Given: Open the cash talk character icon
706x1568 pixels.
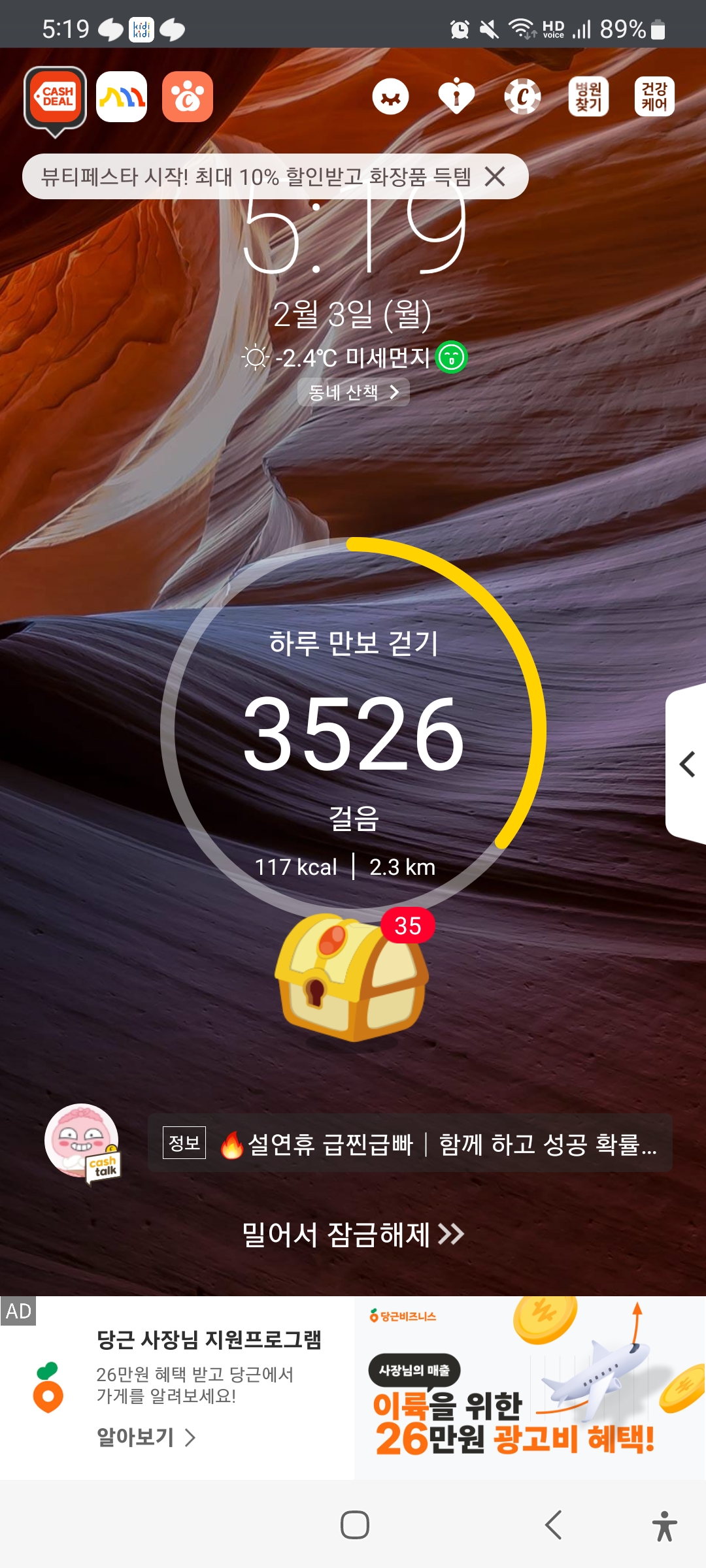Looking at the screenshot, I should point(83,1142).
